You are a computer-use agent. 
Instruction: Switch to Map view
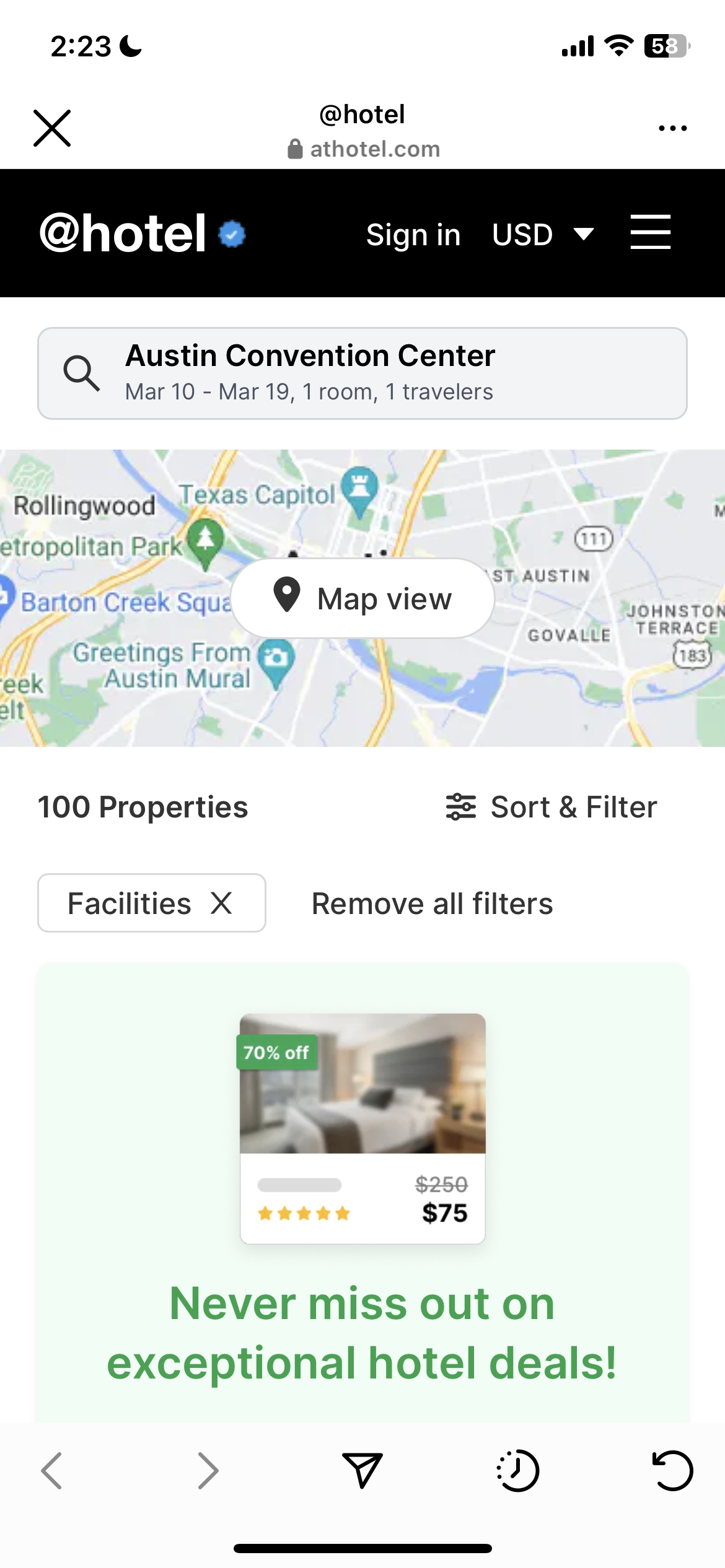pyautogui.click(x=362, y=598)
